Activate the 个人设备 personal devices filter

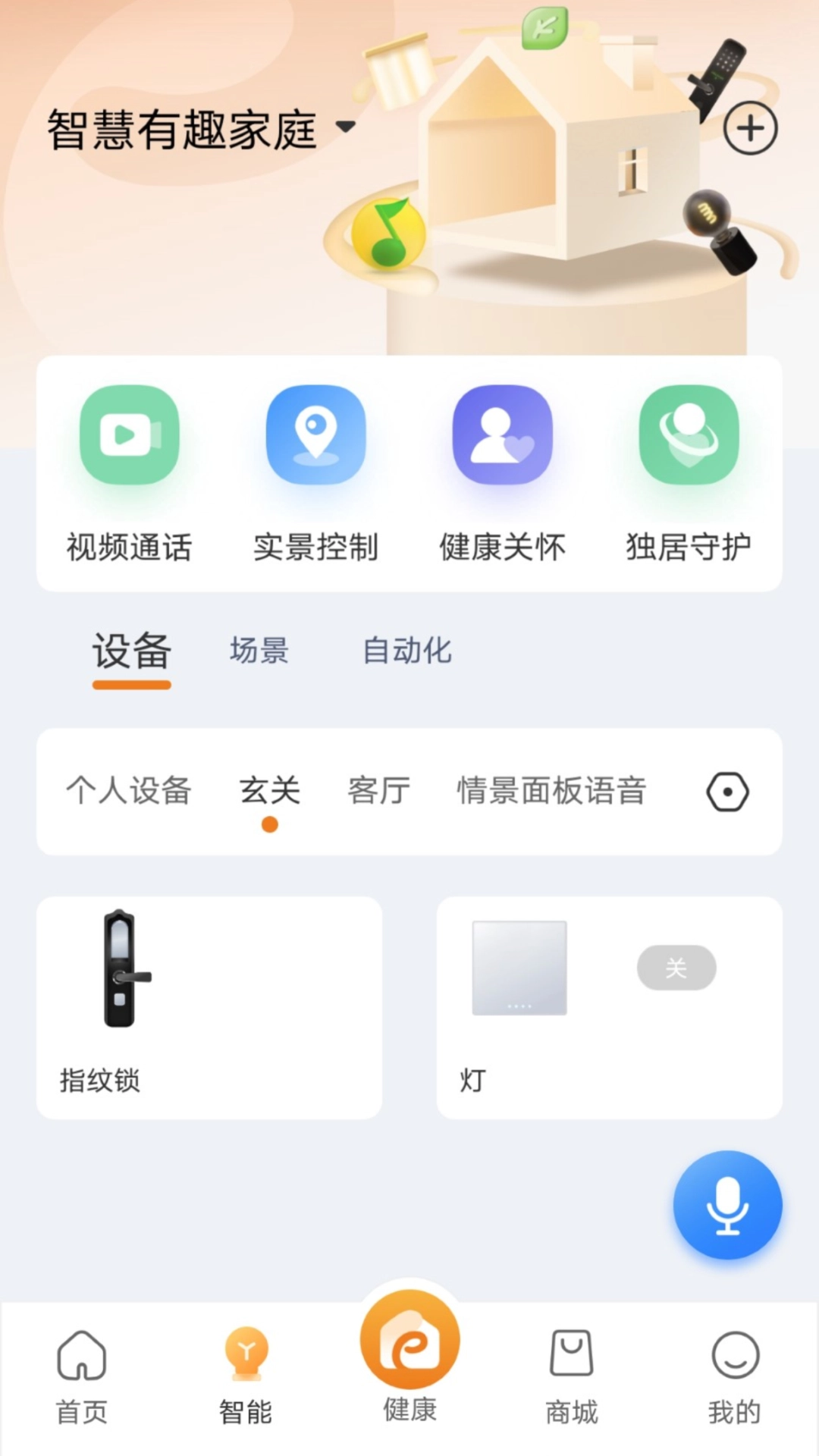(129, 792)
